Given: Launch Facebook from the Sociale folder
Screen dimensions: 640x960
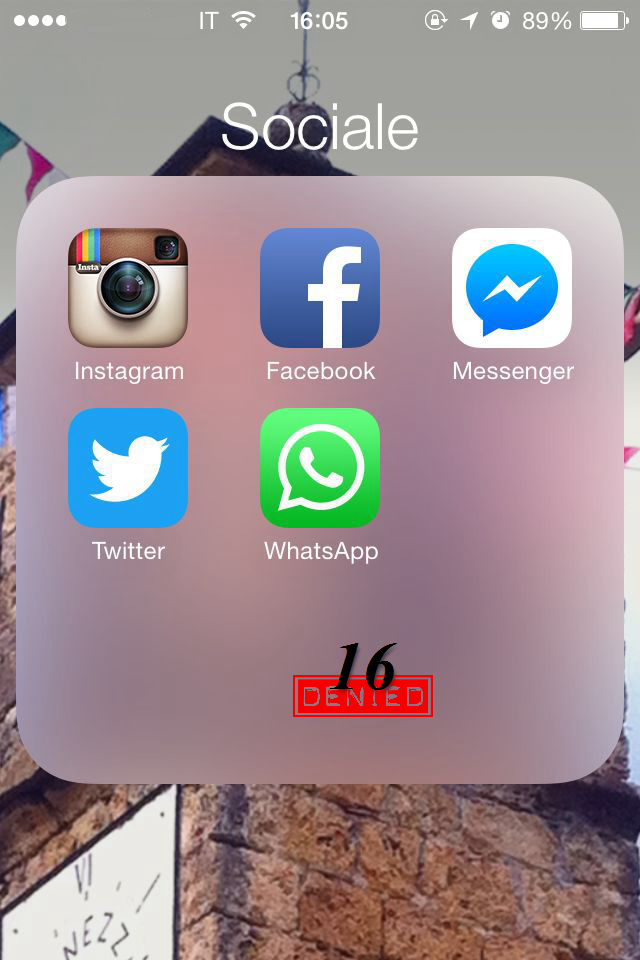Looking at the screenshot, I should pos(320,288).
